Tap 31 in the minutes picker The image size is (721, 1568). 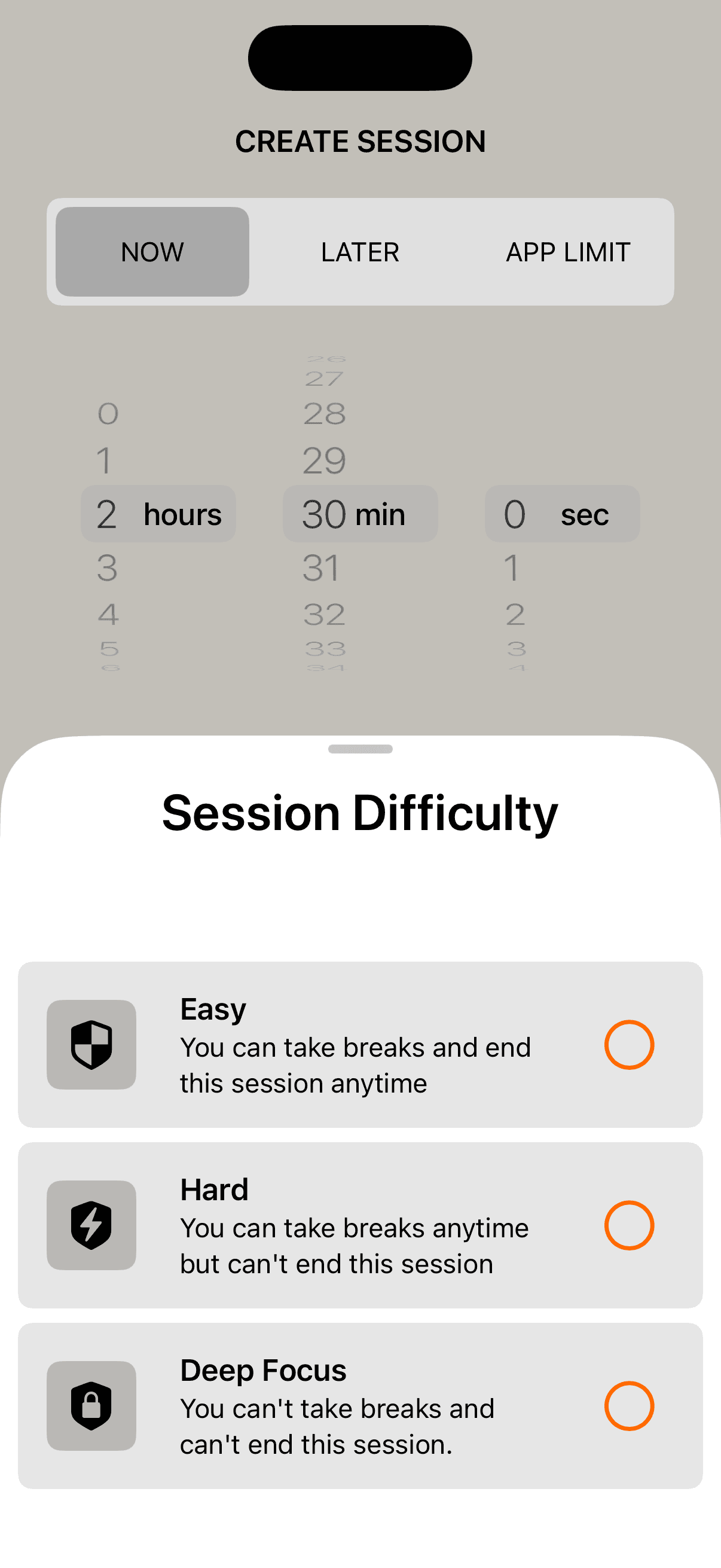point(321,568)
